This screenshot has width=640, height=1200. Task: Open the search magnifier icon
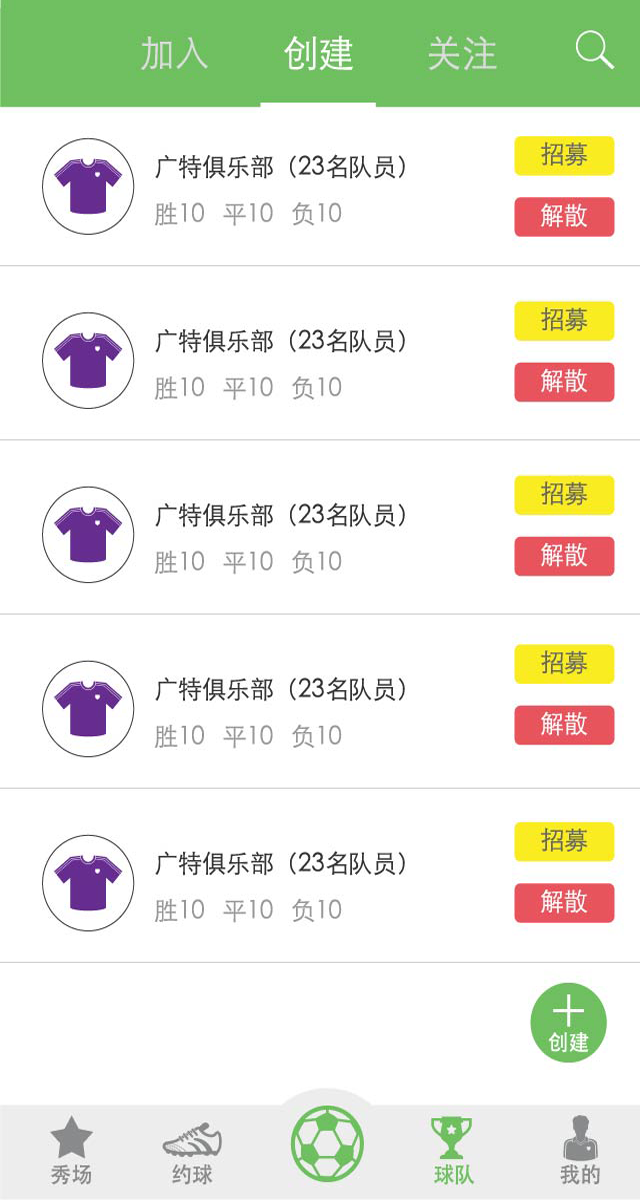click(x=595, y=50)
